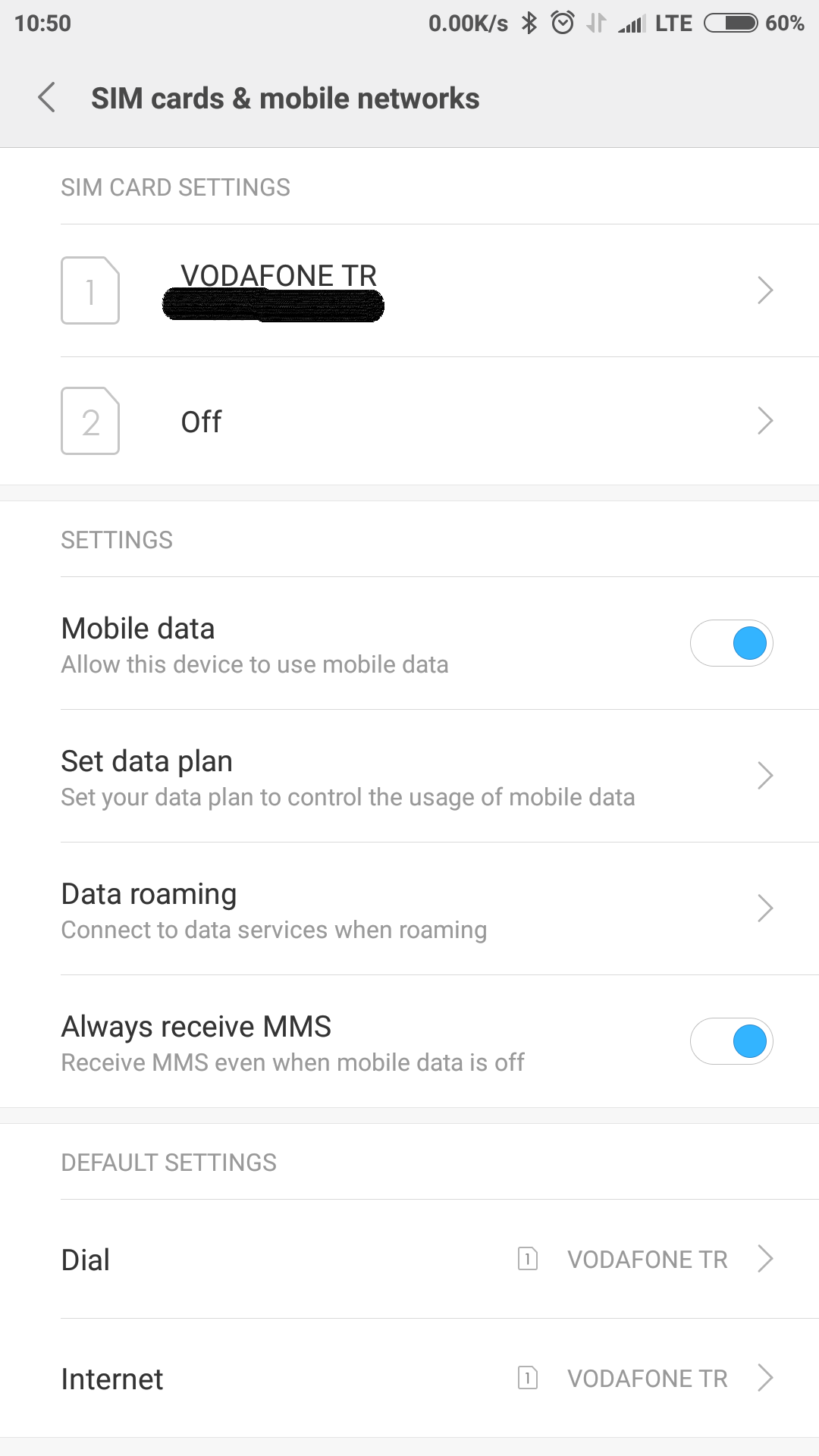This screenshot has height=1456, width=819.
Task: Turn off the Mobile data switch
Action: pyautogui.click(x=731, y=643)
